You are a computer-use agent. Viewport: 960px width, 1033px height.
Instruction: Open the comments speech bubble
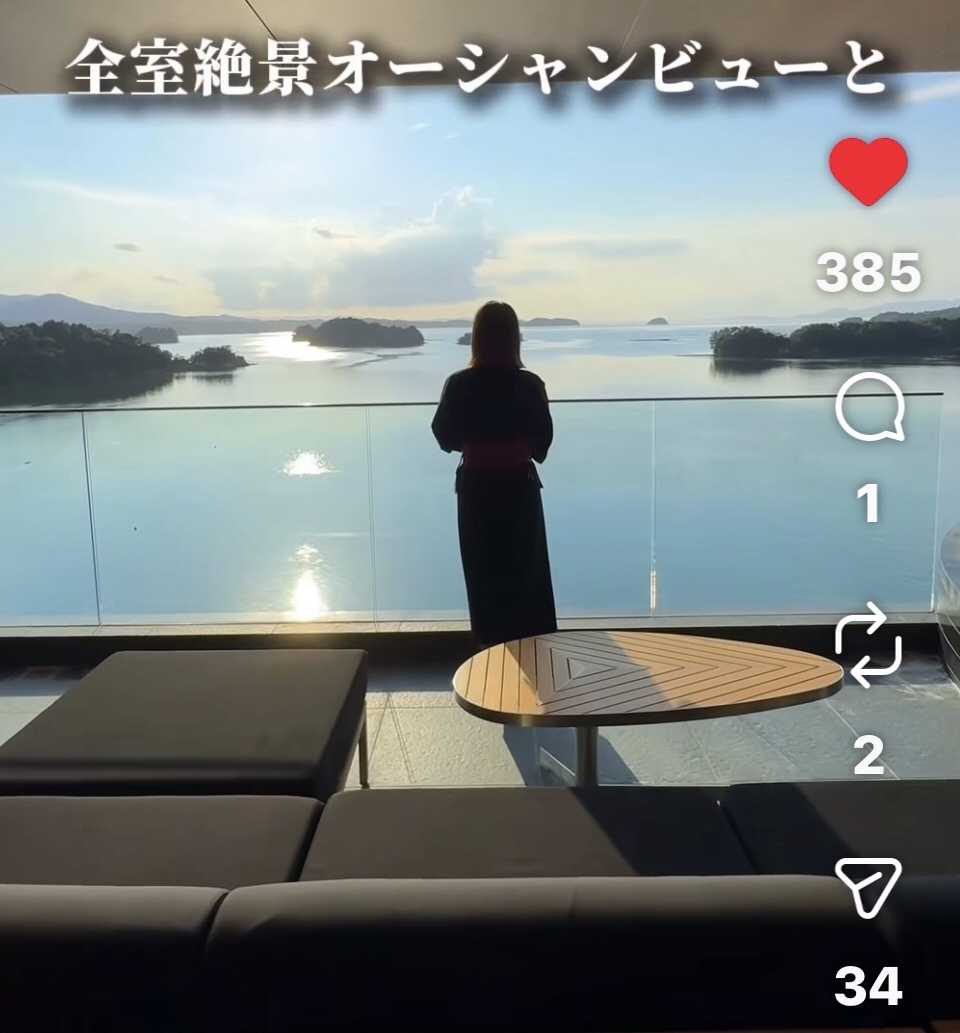point(869,408)
